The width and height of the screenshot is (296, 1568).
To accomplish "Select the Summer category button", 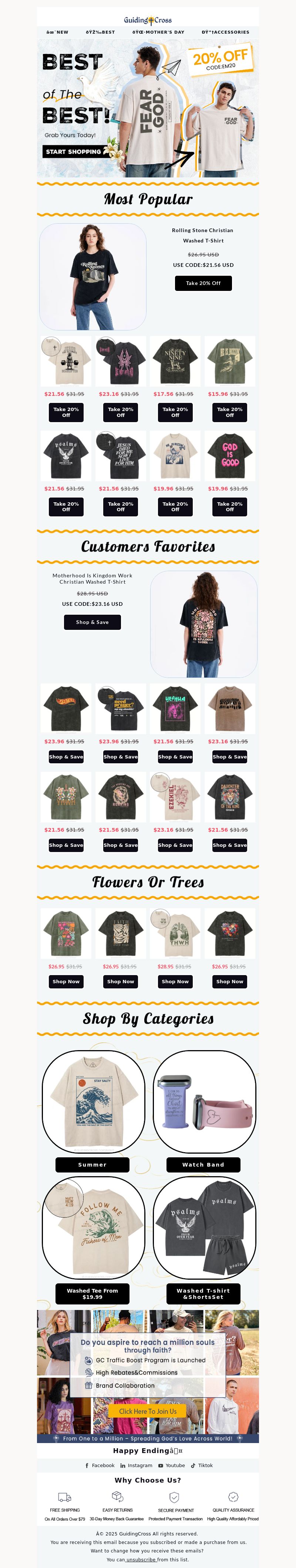I will [92, 1164].
